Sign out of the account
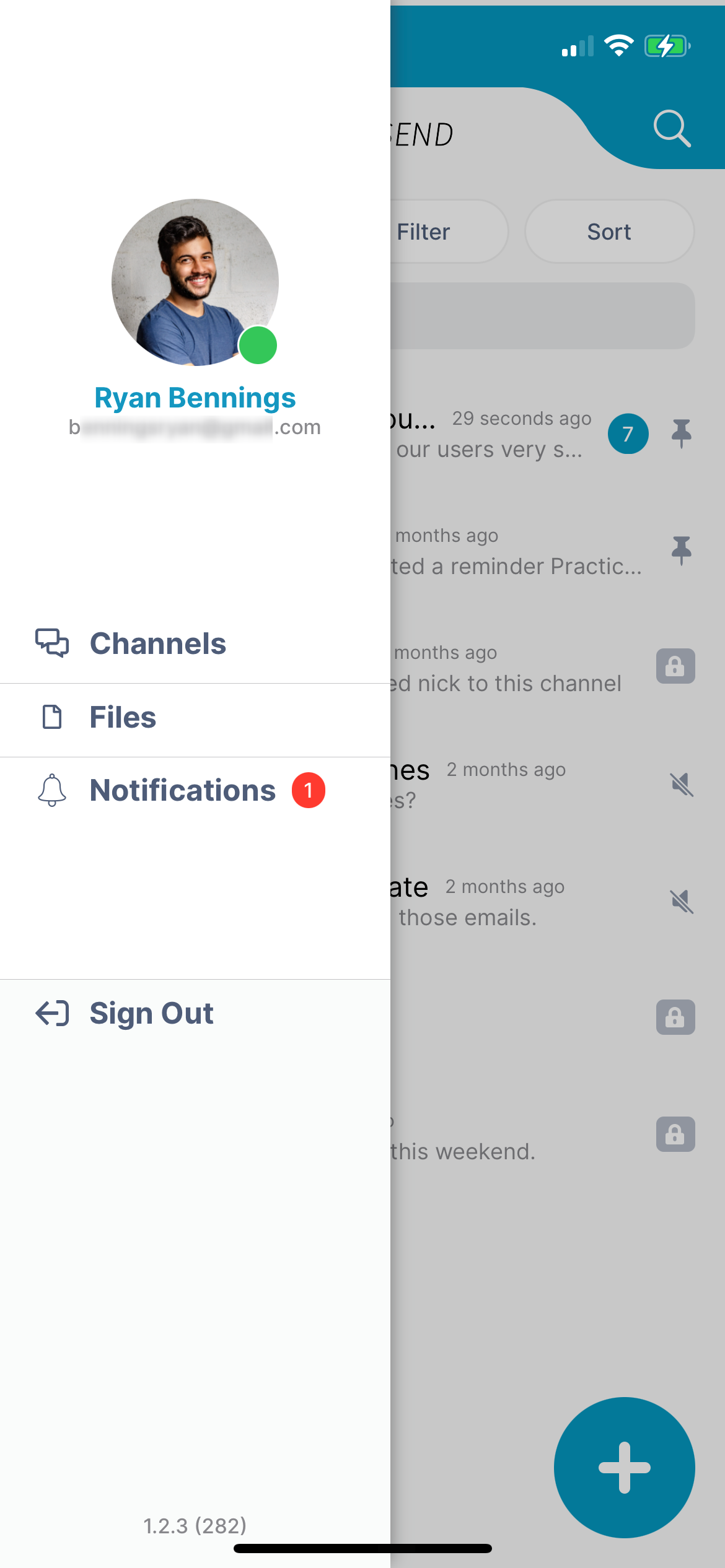Viewport: 725px width, 1568px height. 195,1014
